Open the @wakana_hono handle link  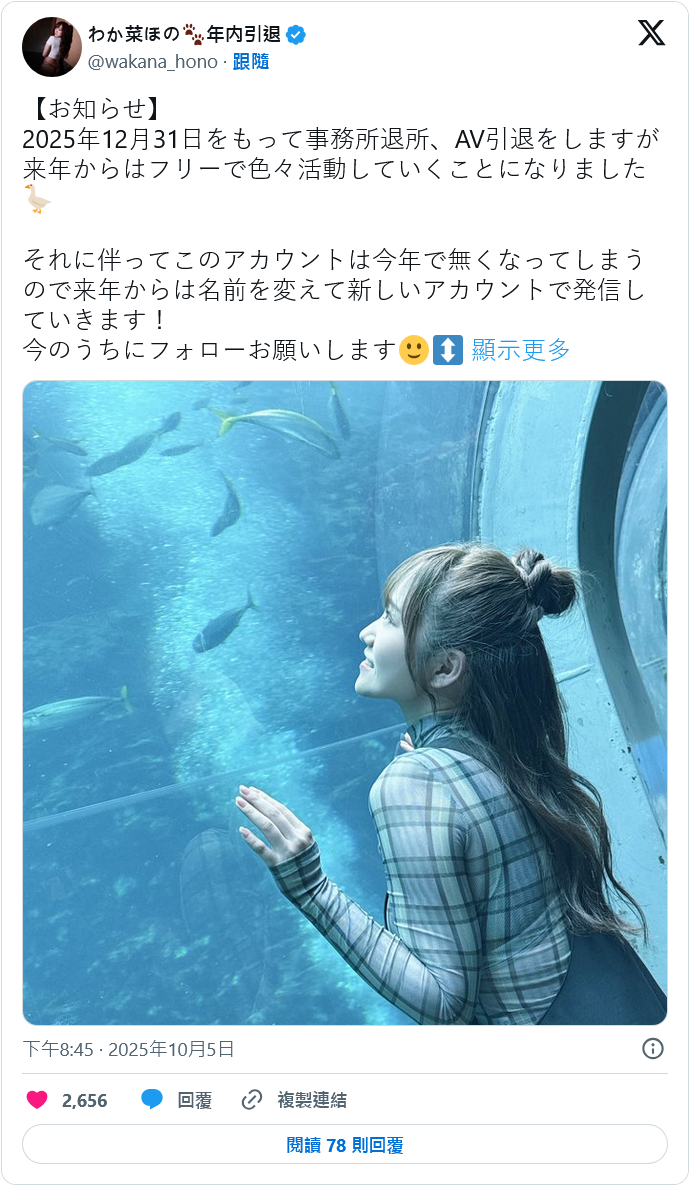tap(153, 61)
